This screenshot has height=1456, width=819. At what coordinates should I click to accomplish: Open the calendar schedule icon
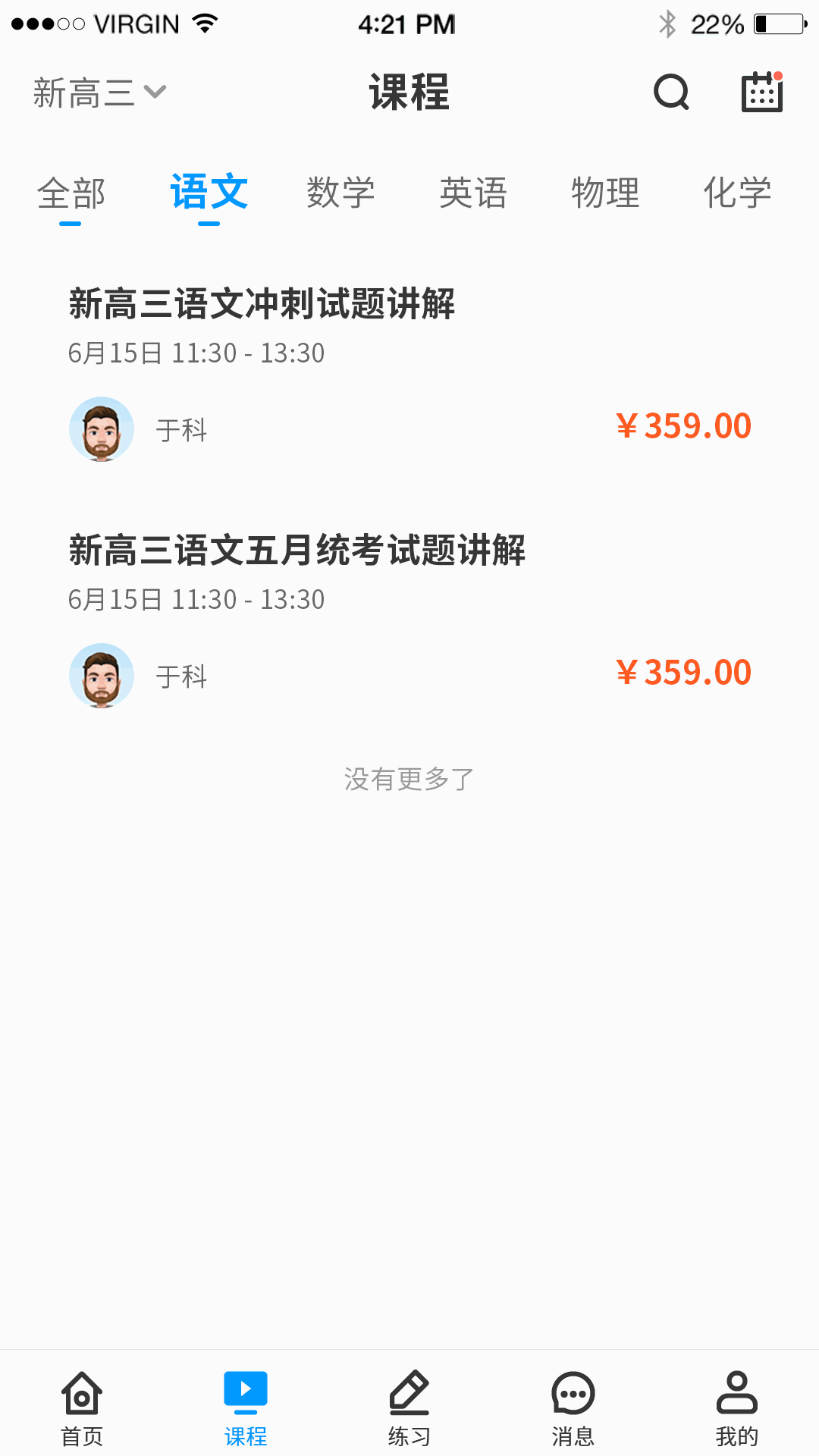click(x=761, y=91)
